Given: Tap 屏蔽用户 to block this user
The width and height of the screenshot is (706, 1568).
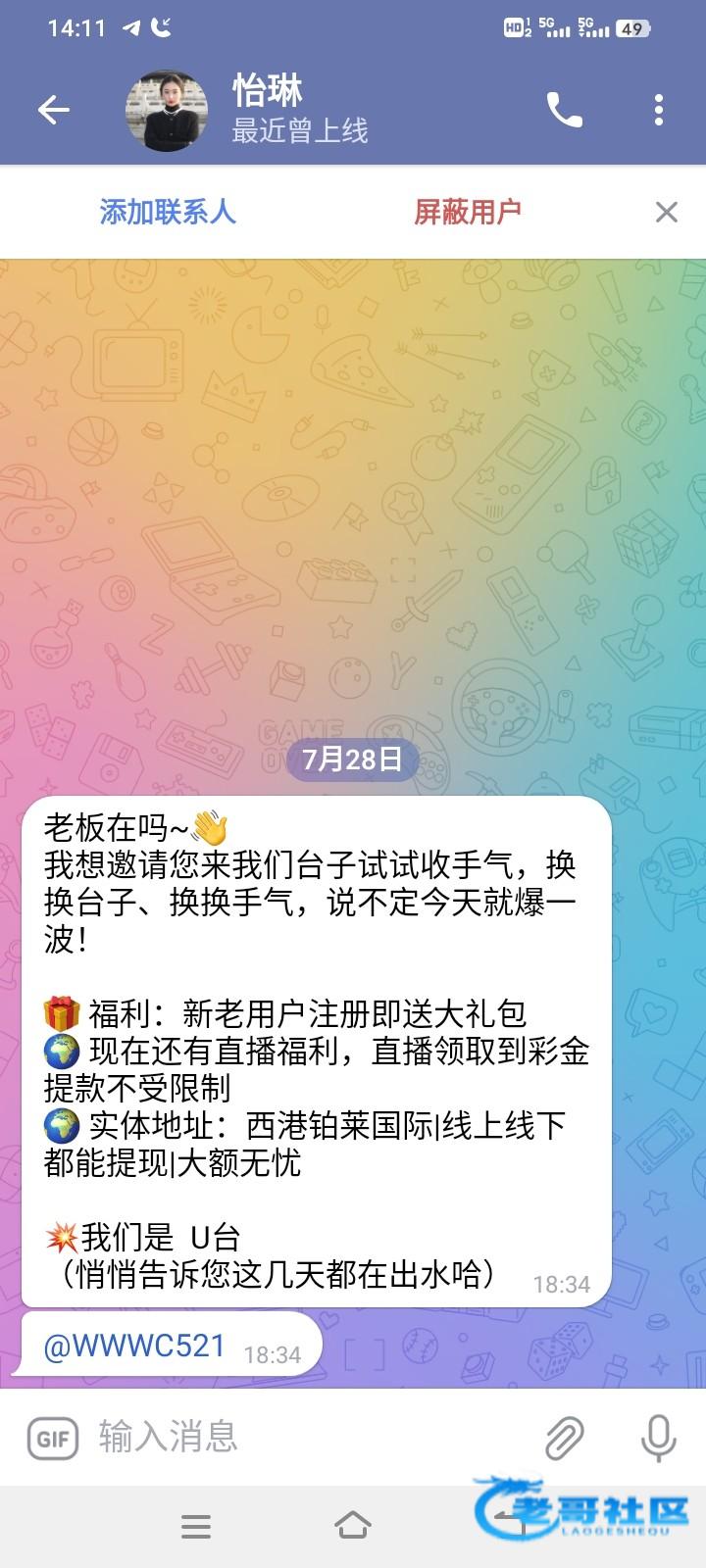Looking at the screenshot, I should click(x=467, y=212).
